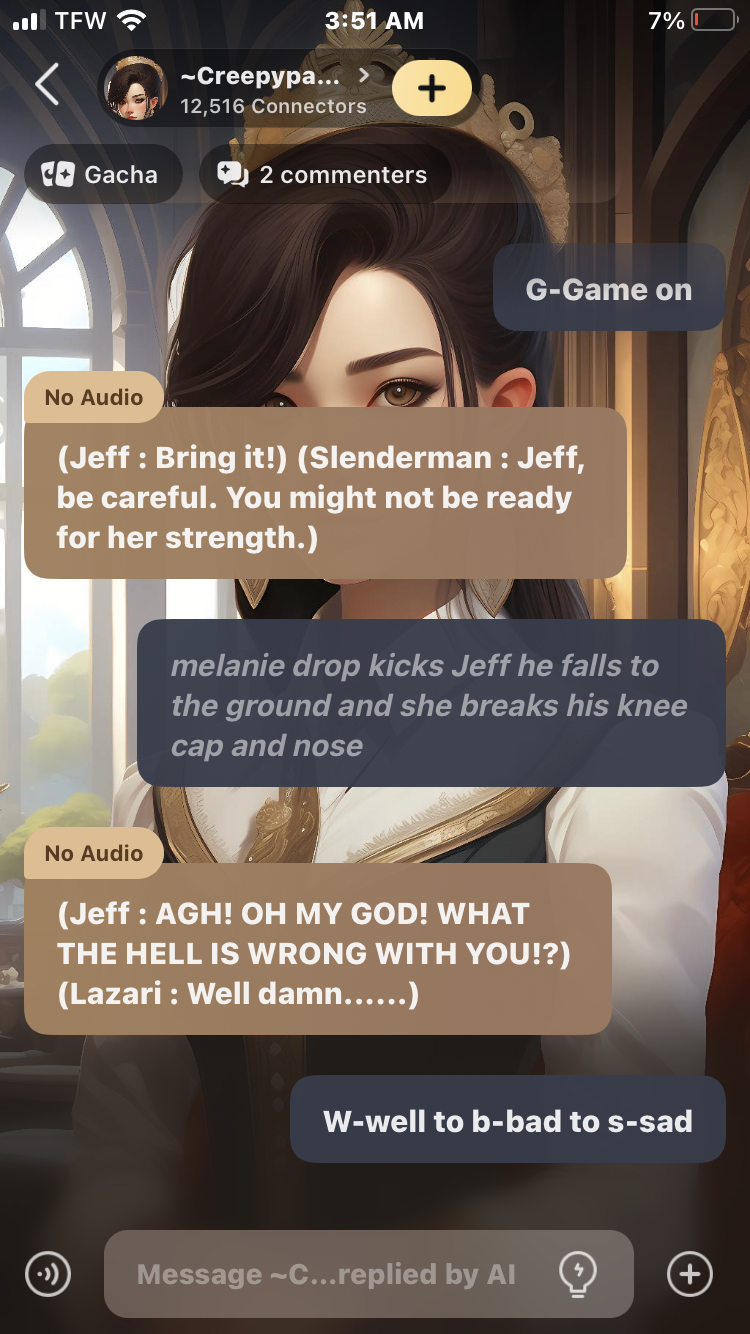Go back using the arrow

point(47,84)
